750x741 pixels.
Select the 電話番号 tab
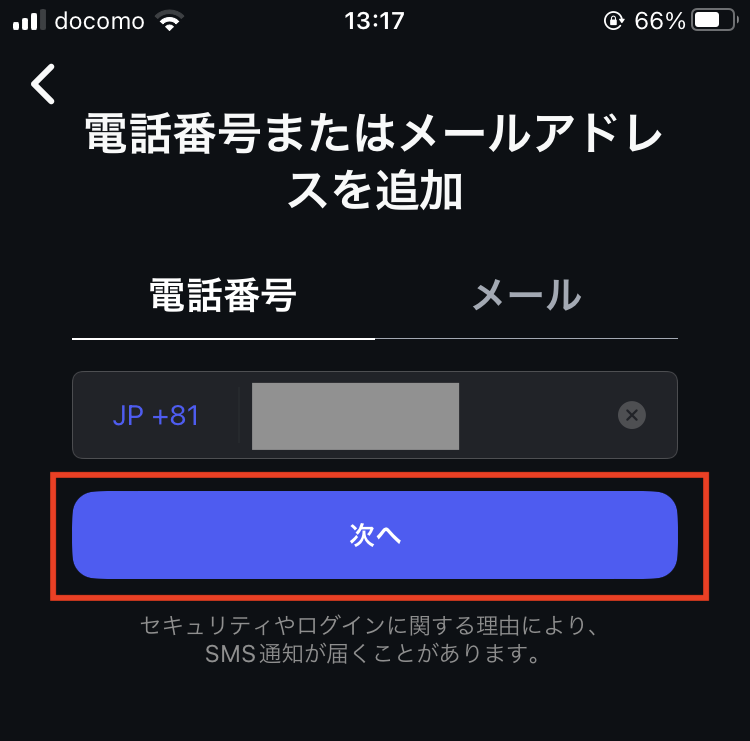pyautogui.click(x=223, y=297)
